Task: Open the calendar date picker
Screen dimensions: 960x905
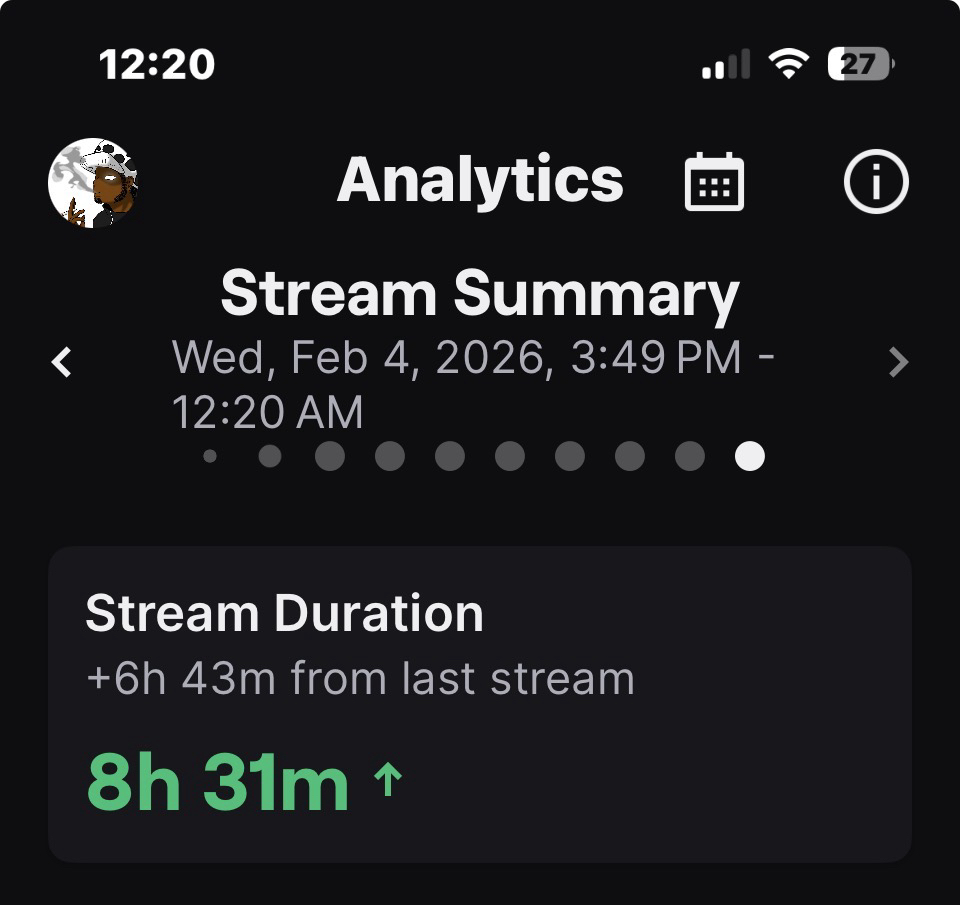Action: [714, 182]
